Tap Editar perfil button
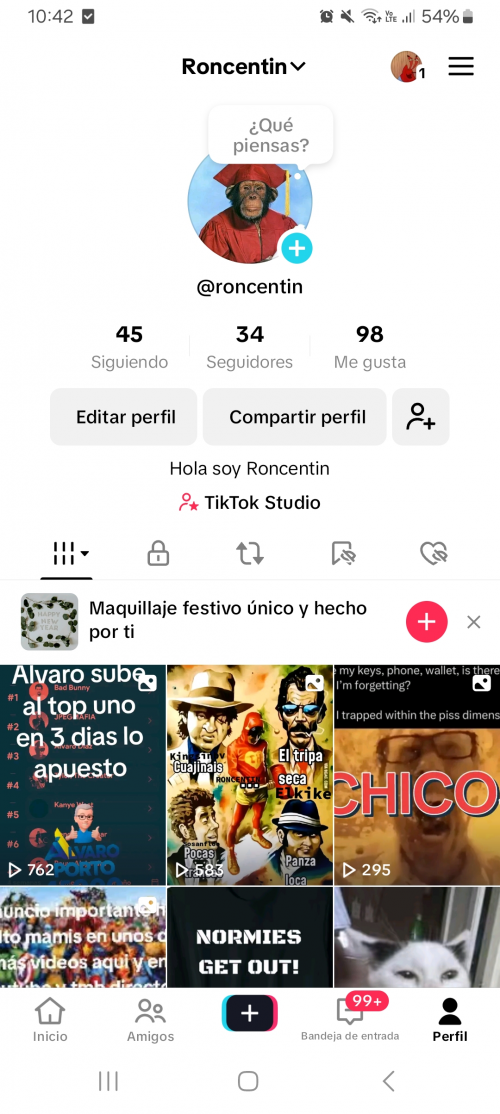The height and width of the screenshot is (1114, 500). pos(124,417)
